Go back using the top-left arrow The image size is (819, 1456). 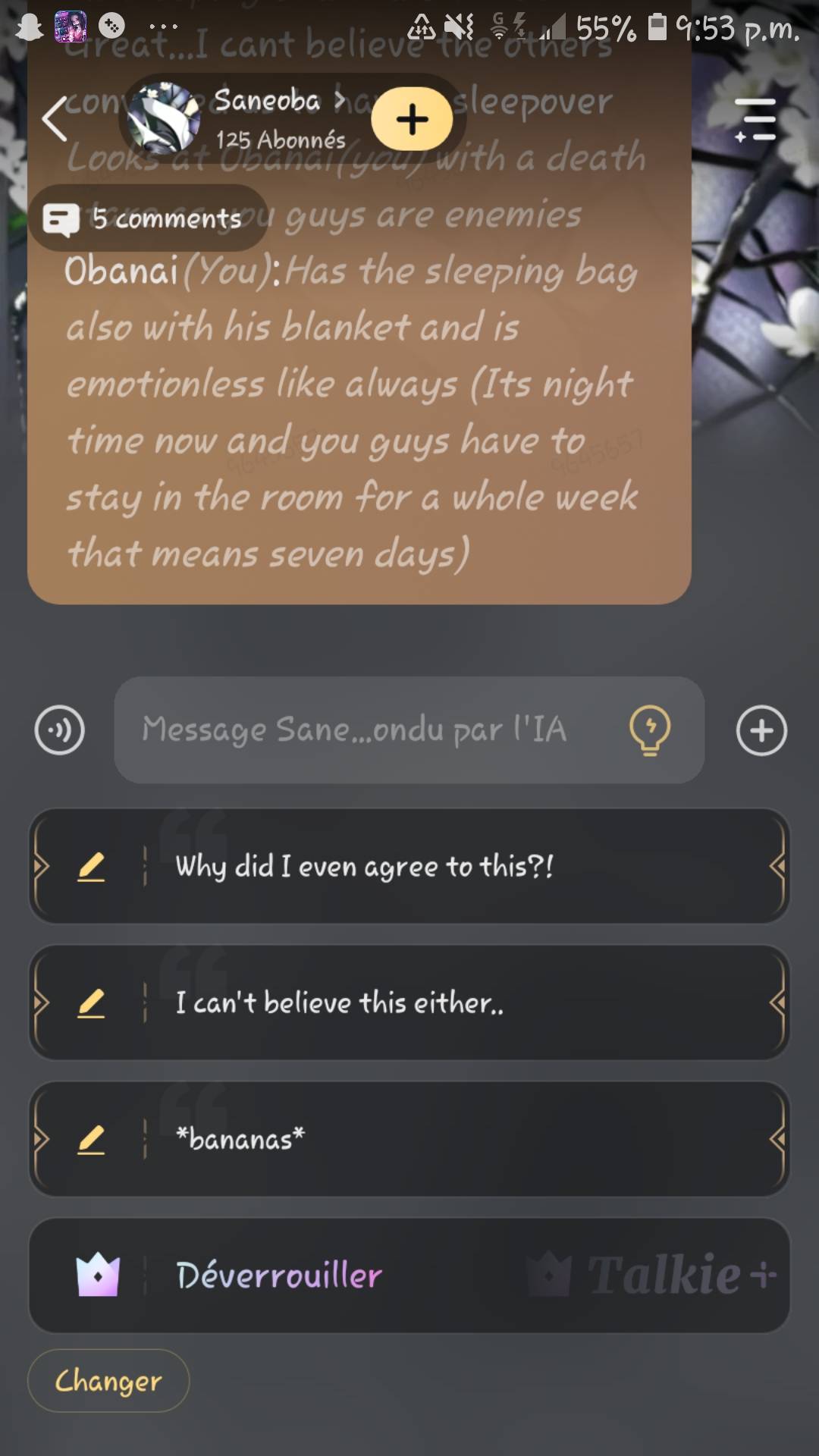tap(55, 119)
